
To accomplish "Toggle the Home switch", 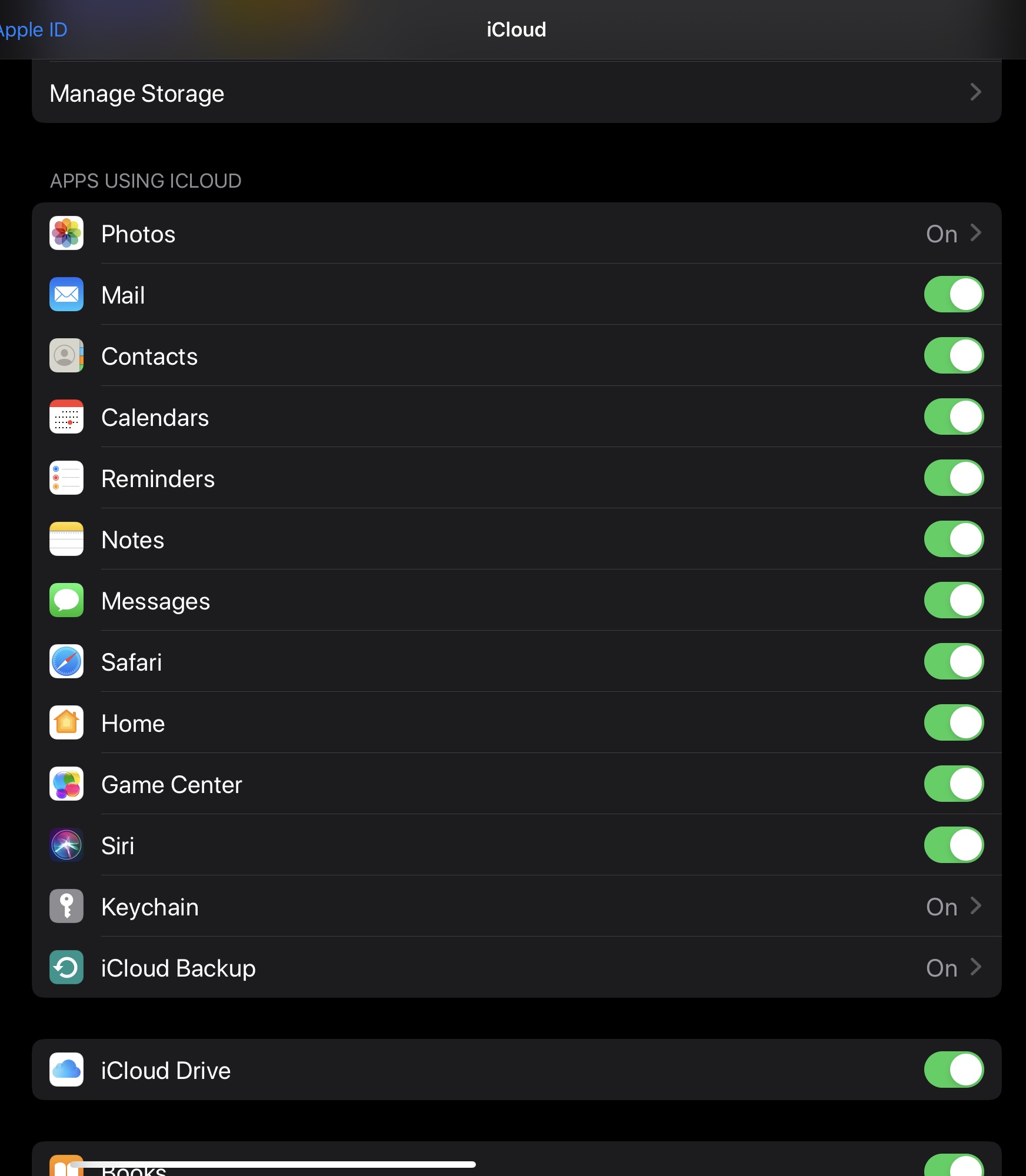I will coord(954,722).
